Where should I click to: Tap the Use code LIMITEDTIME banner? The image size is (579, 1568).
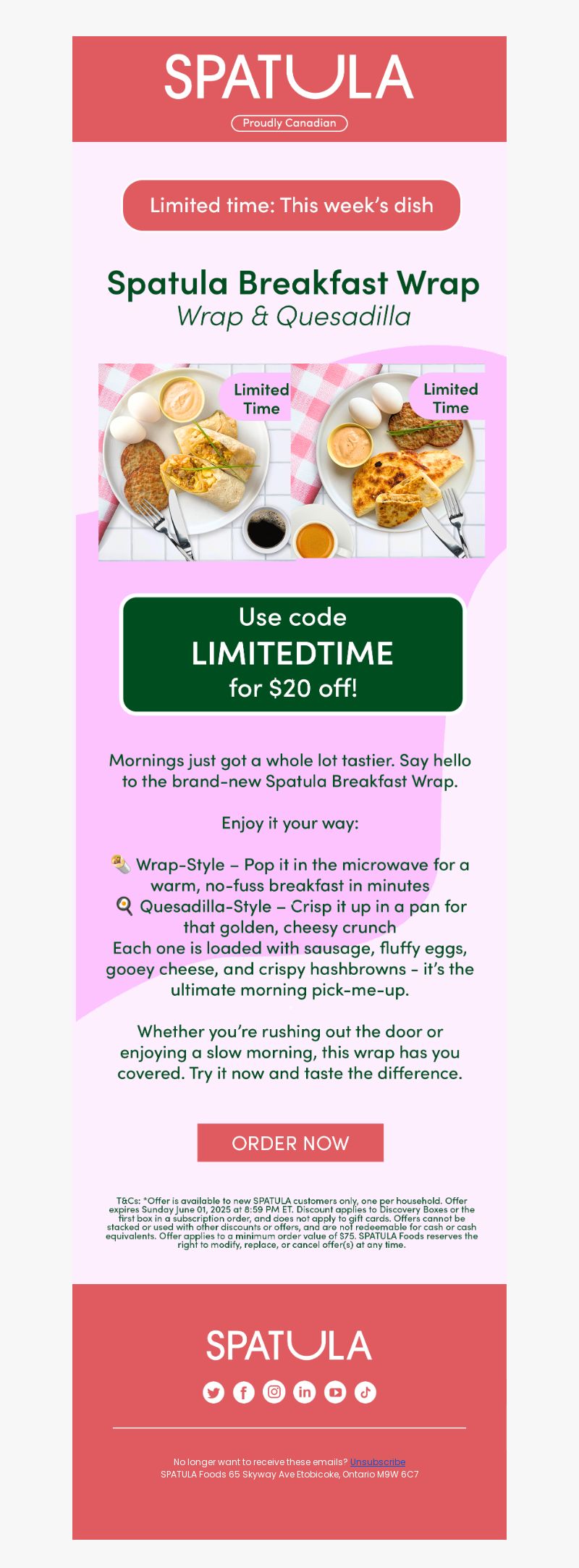point(292,654)
